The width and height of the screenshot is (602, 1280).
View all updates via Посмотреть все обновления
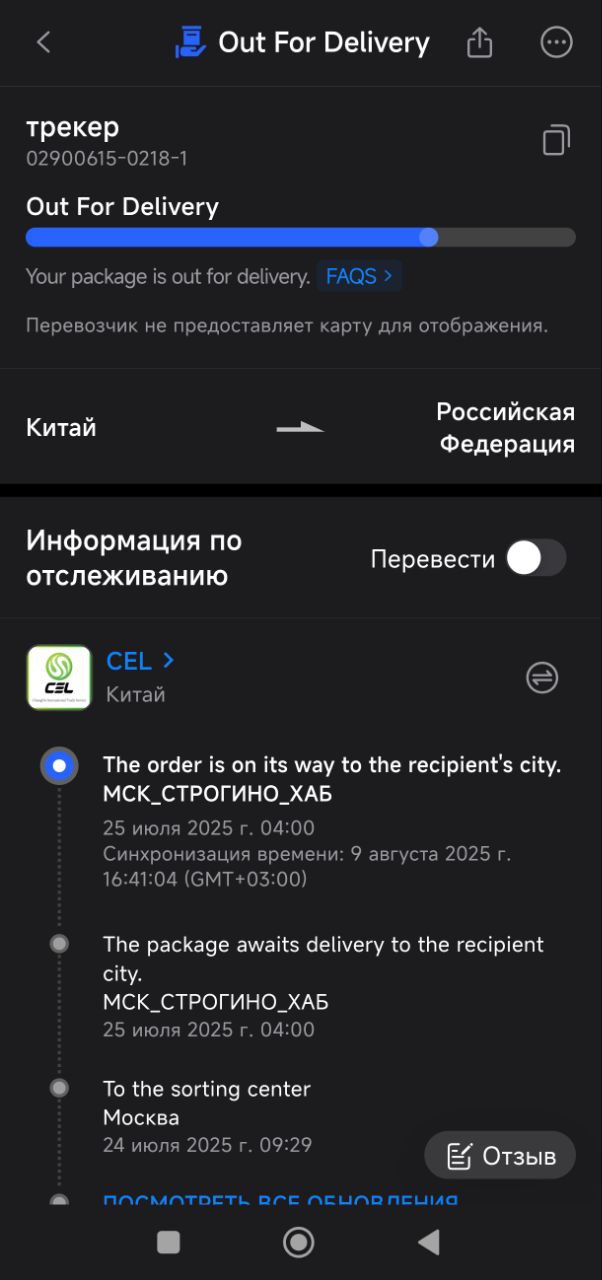pyautogui.click(x=281, y=1200)
